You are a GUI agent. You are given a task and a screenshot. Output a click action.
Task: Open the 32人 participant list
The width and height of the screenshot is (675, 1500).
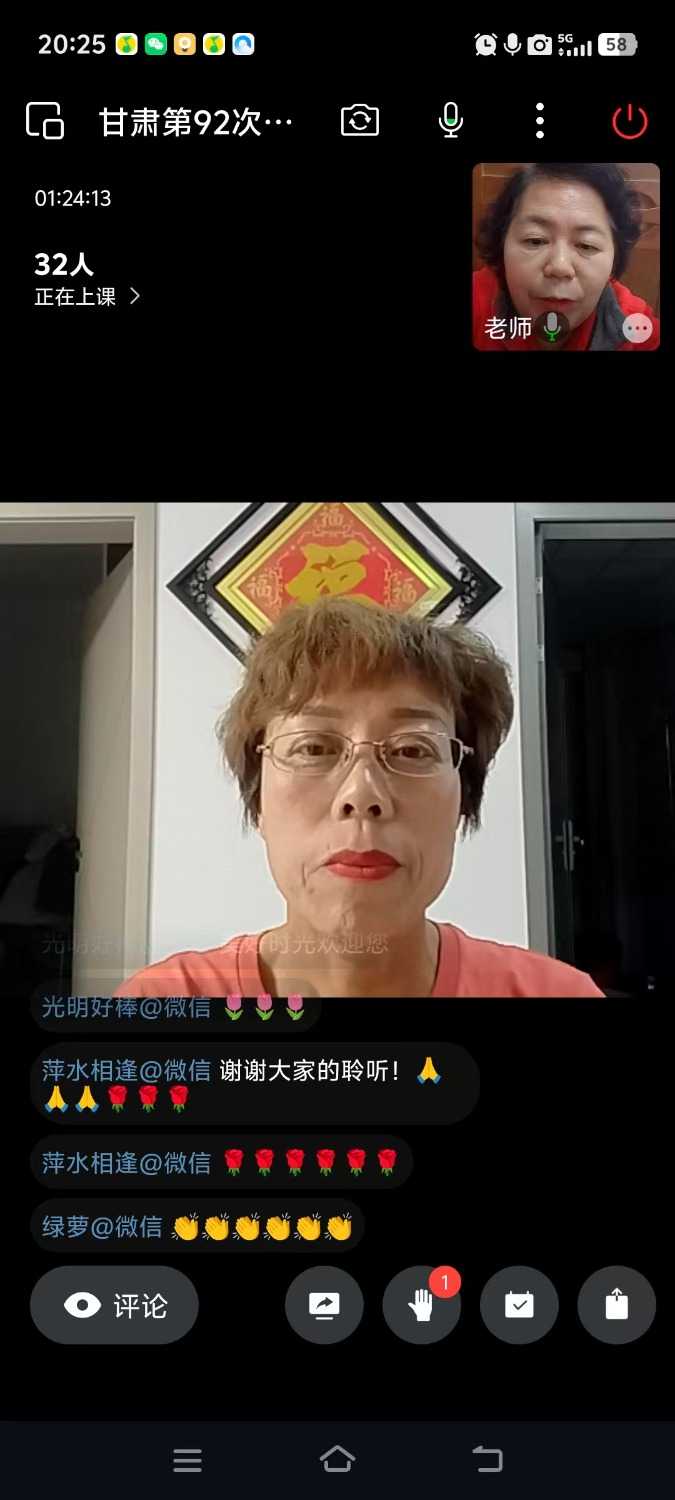87,280
